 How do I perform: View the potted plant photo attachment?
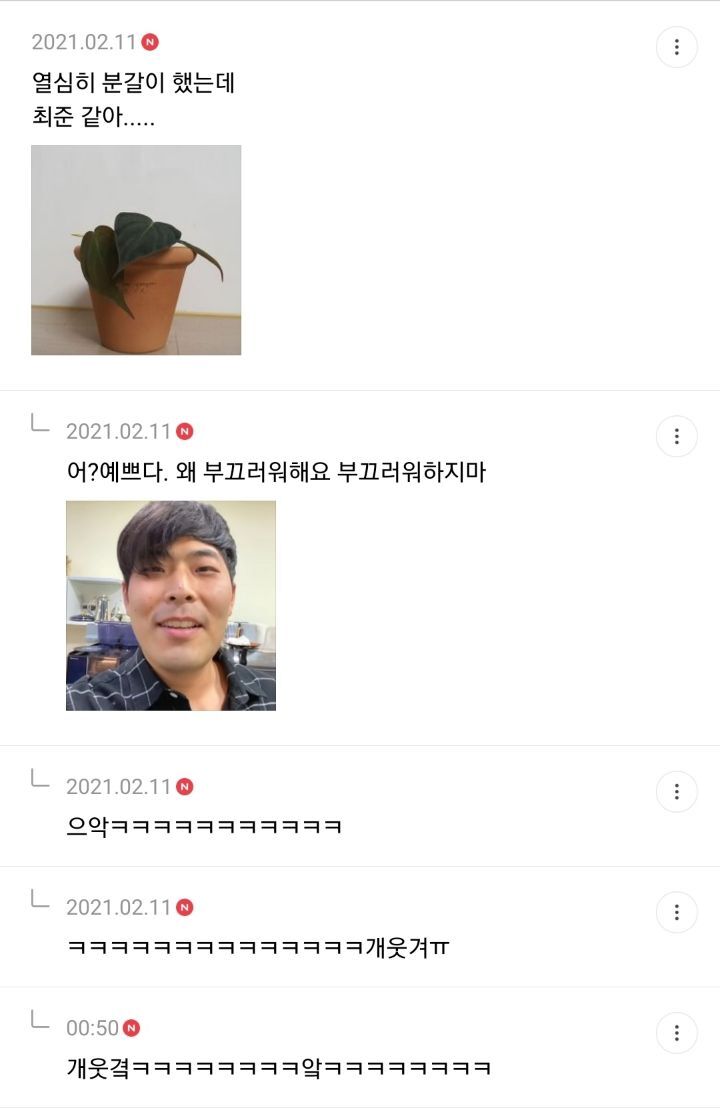click(136, 250)
